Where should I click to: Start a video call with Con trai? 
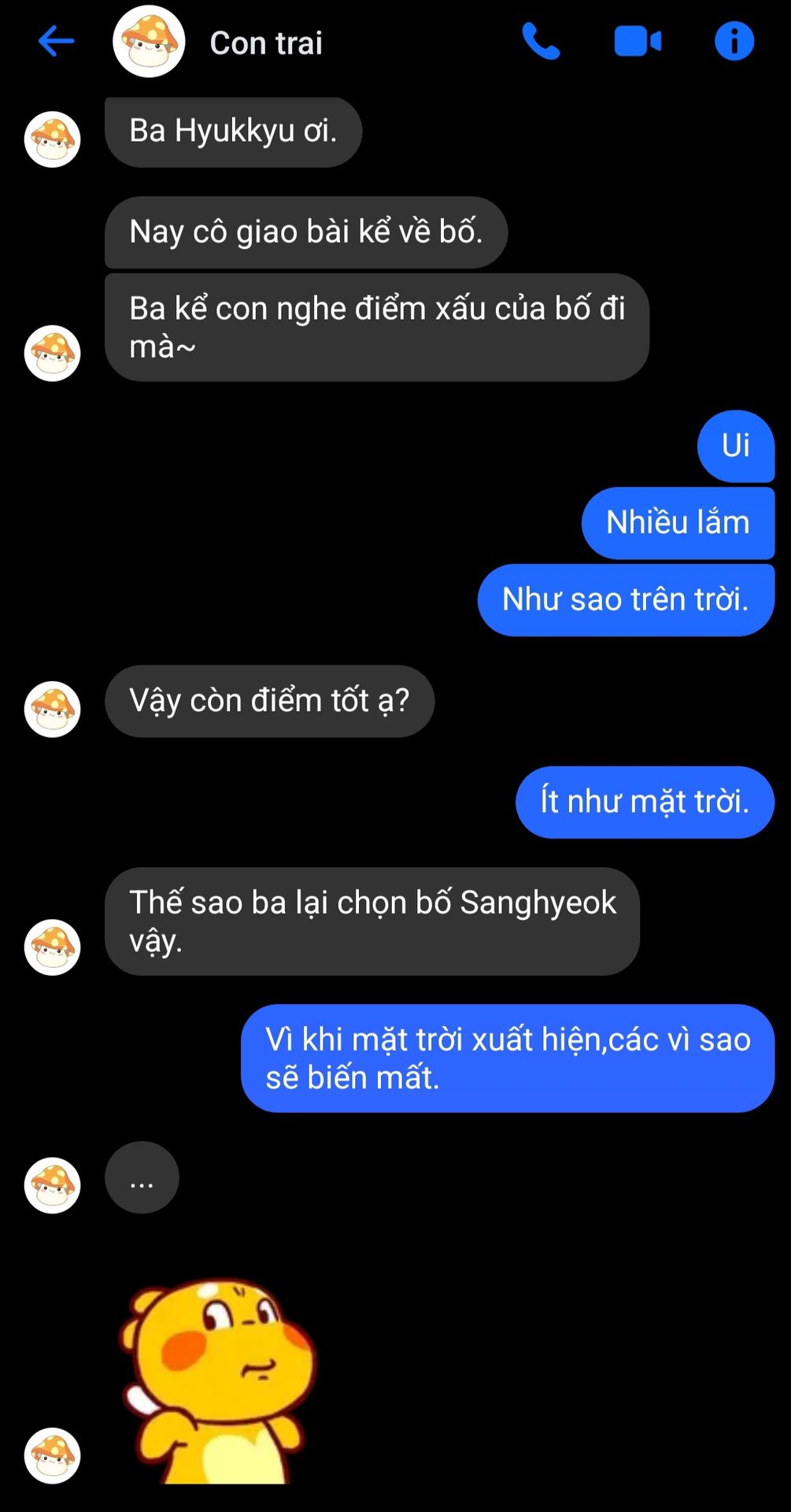637,42
